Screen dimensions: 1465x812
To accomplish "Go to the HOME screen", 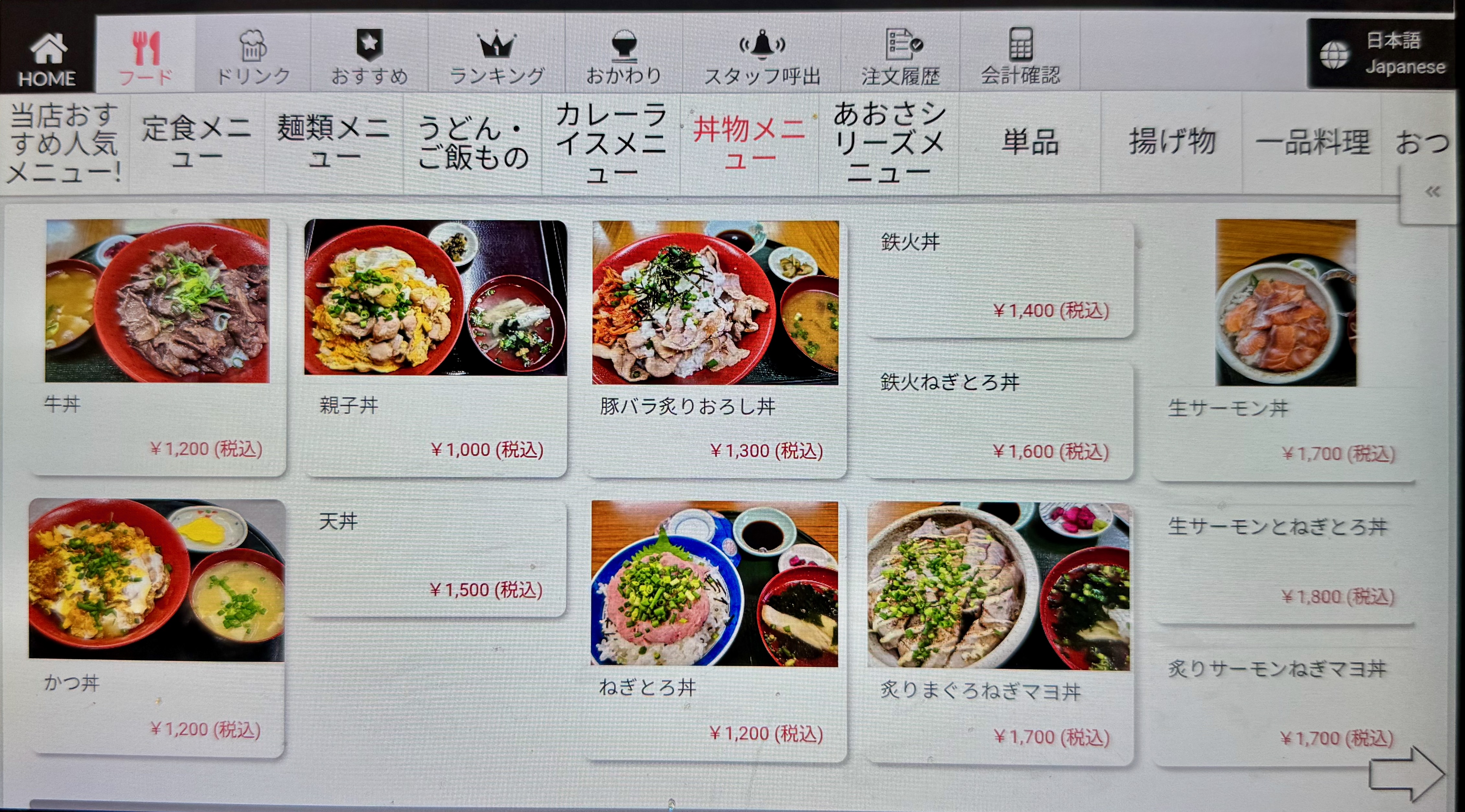I will tap(47, 57).
